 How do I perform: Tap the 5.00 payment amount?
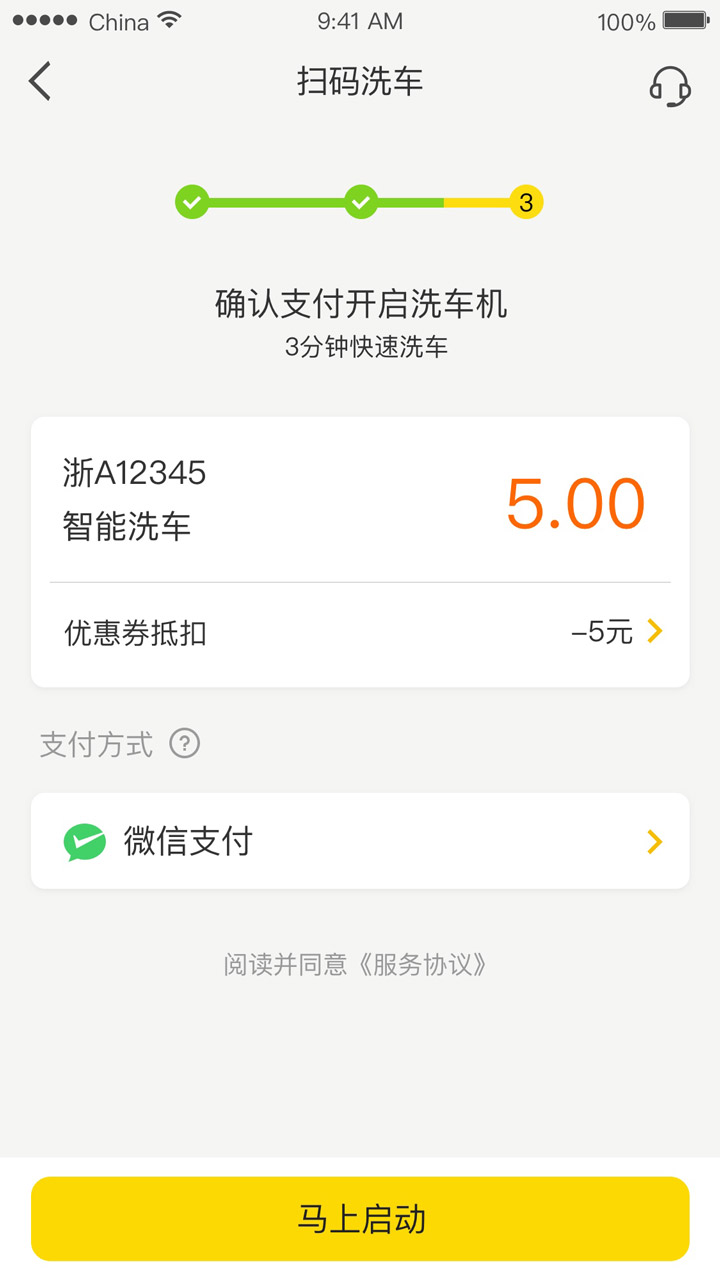coord(575,504)
